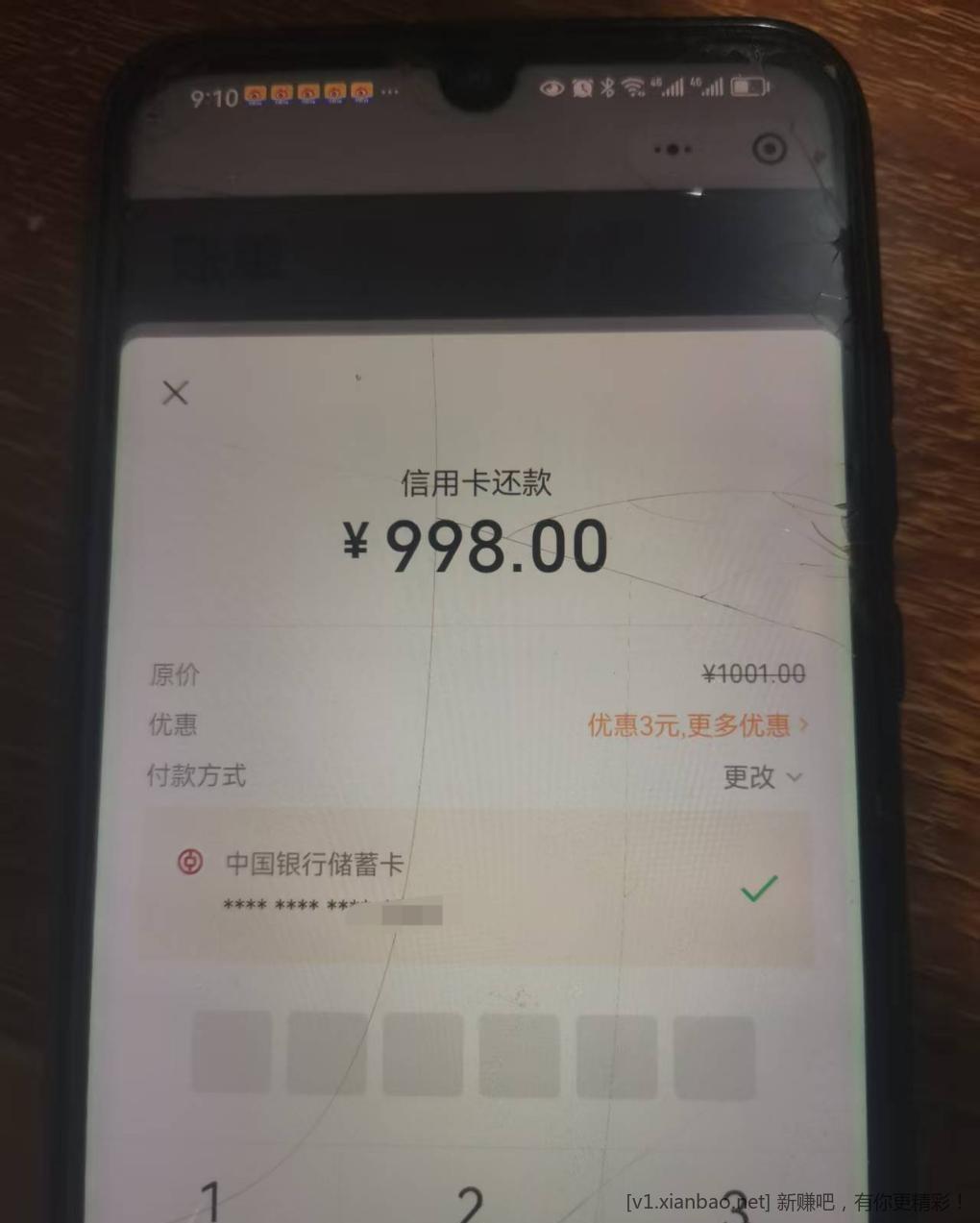The width and height of the screenshot is (980, 1223).
Task: Enter digit 1 on the keypad
Action: [210, 1201]
